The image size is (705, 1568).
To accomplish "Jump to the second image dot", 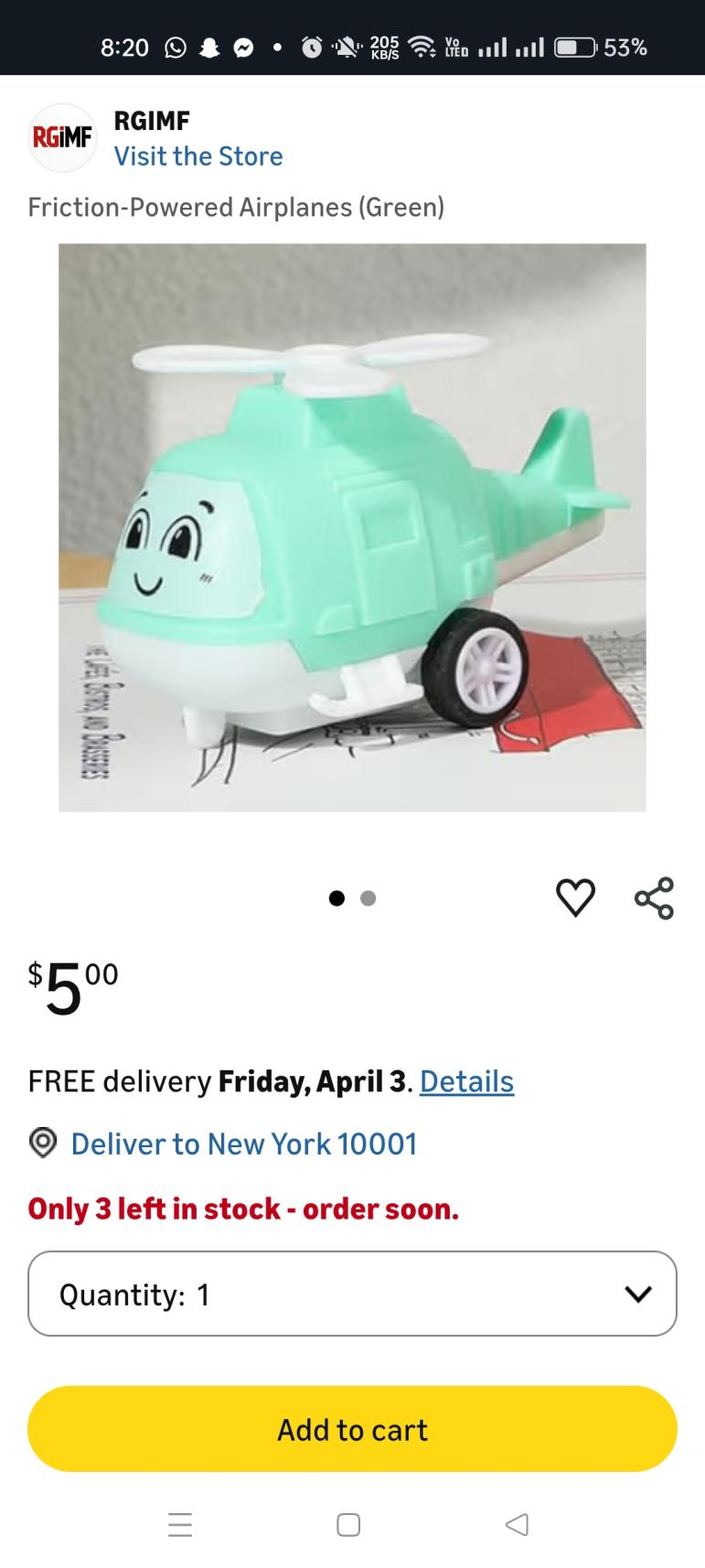I will click(x=369, y=898).
